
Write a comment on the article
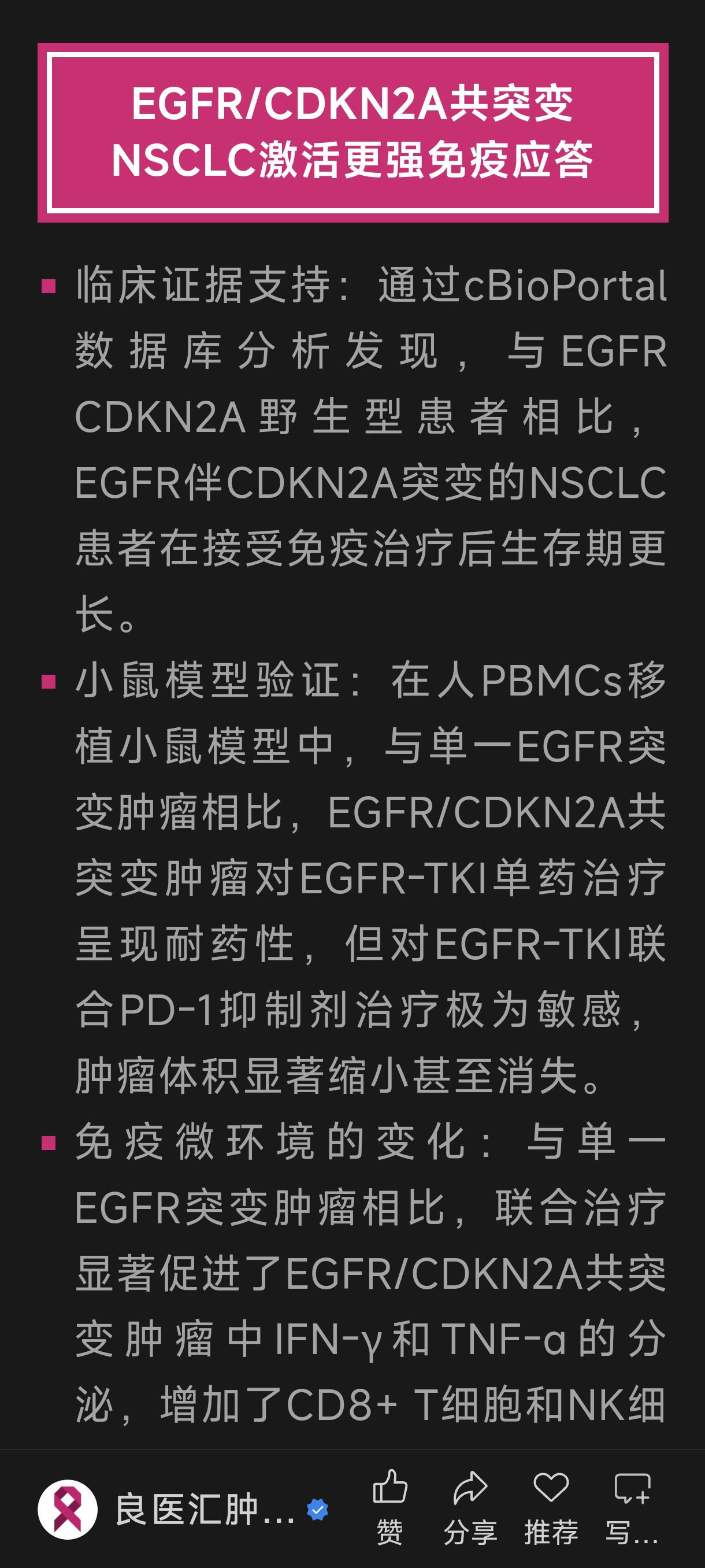pyautogui.click(x=632, y=1507)
